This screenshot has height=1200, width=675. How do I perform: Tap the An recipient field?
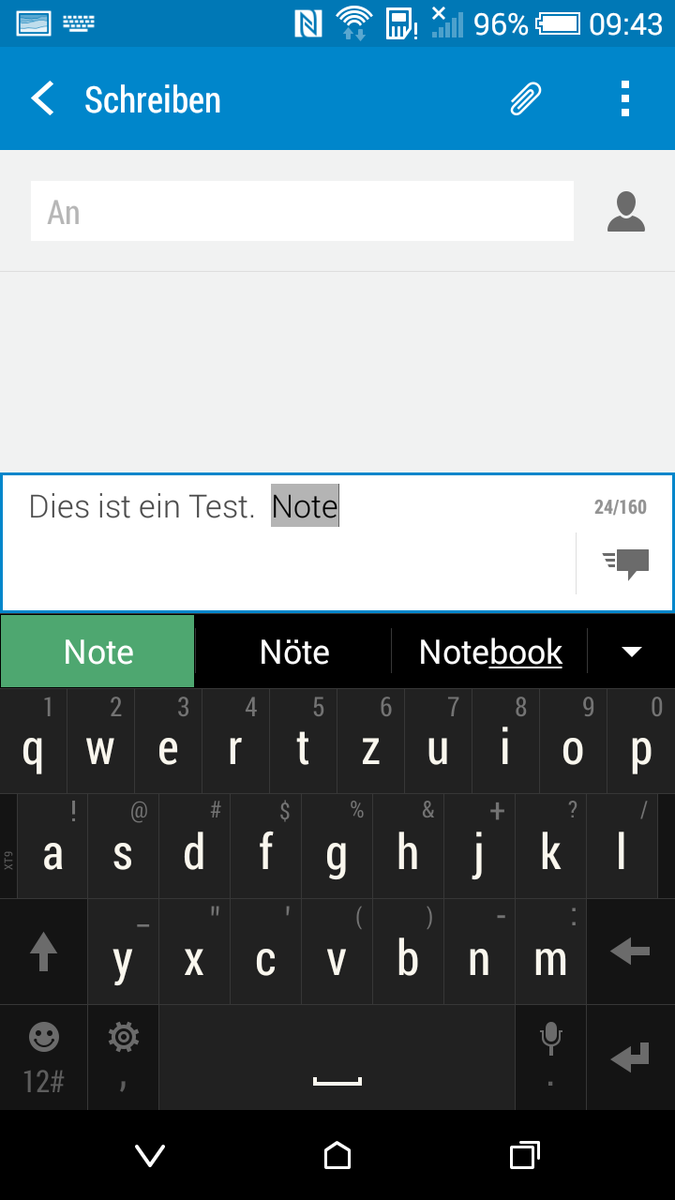point(302,211)
